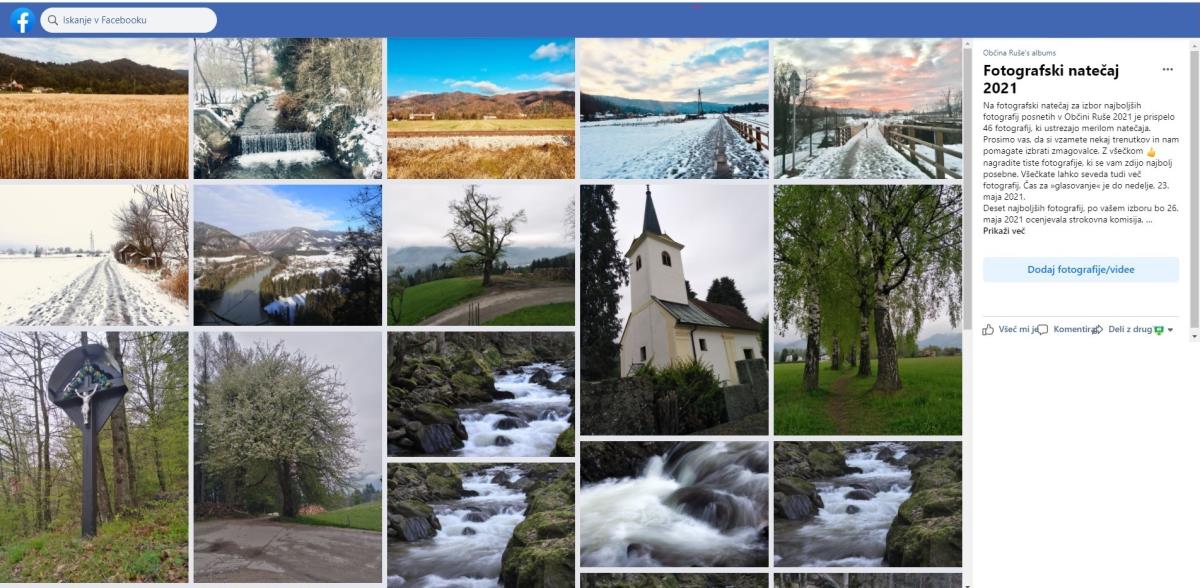View the blossoming tree by road photo
The width and height of the screenshot is (1200, 588).
point(287,456)
